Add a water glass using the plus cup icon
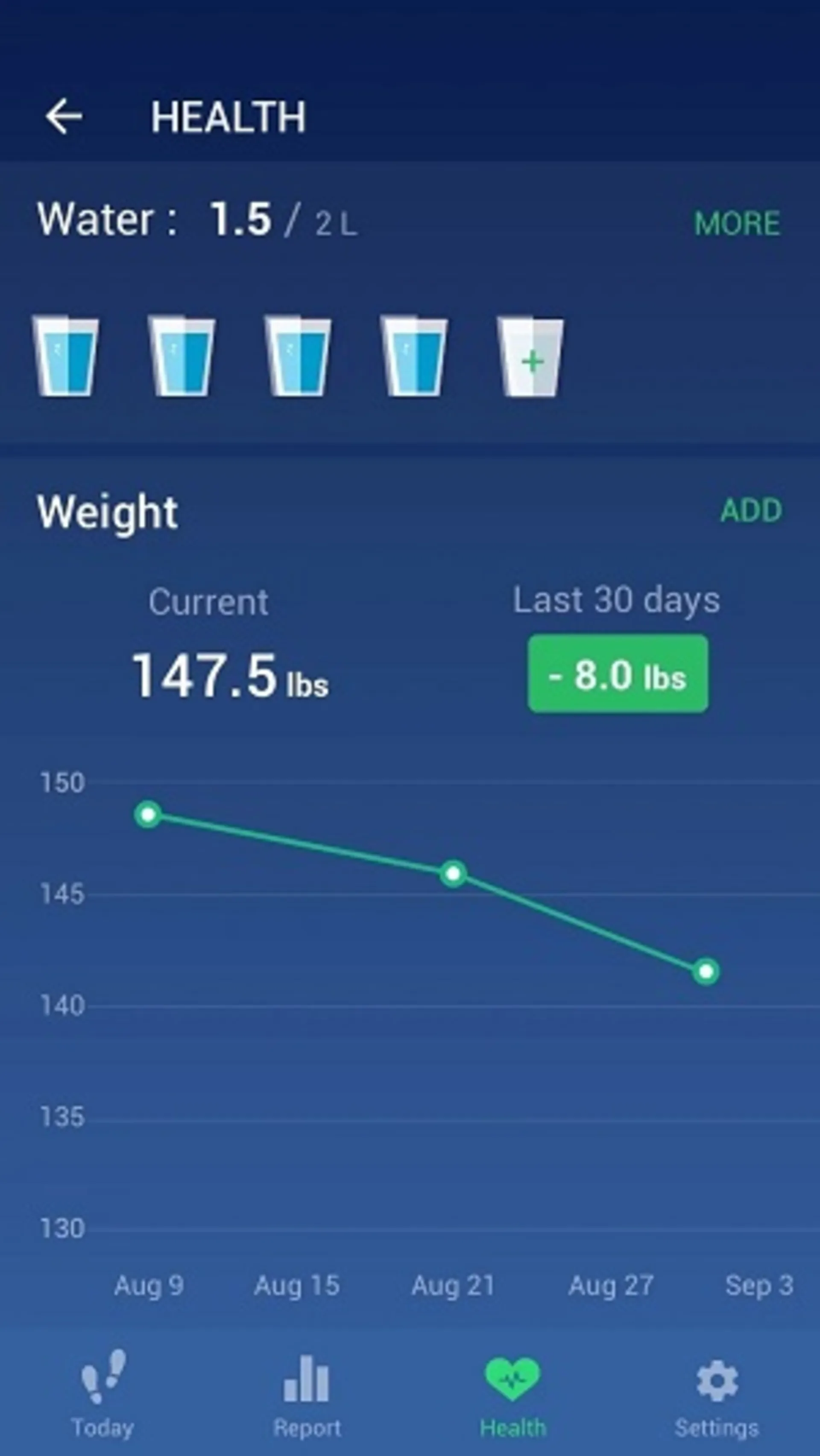The height and width of the screenshot is (1456, 820). (529, 356)
